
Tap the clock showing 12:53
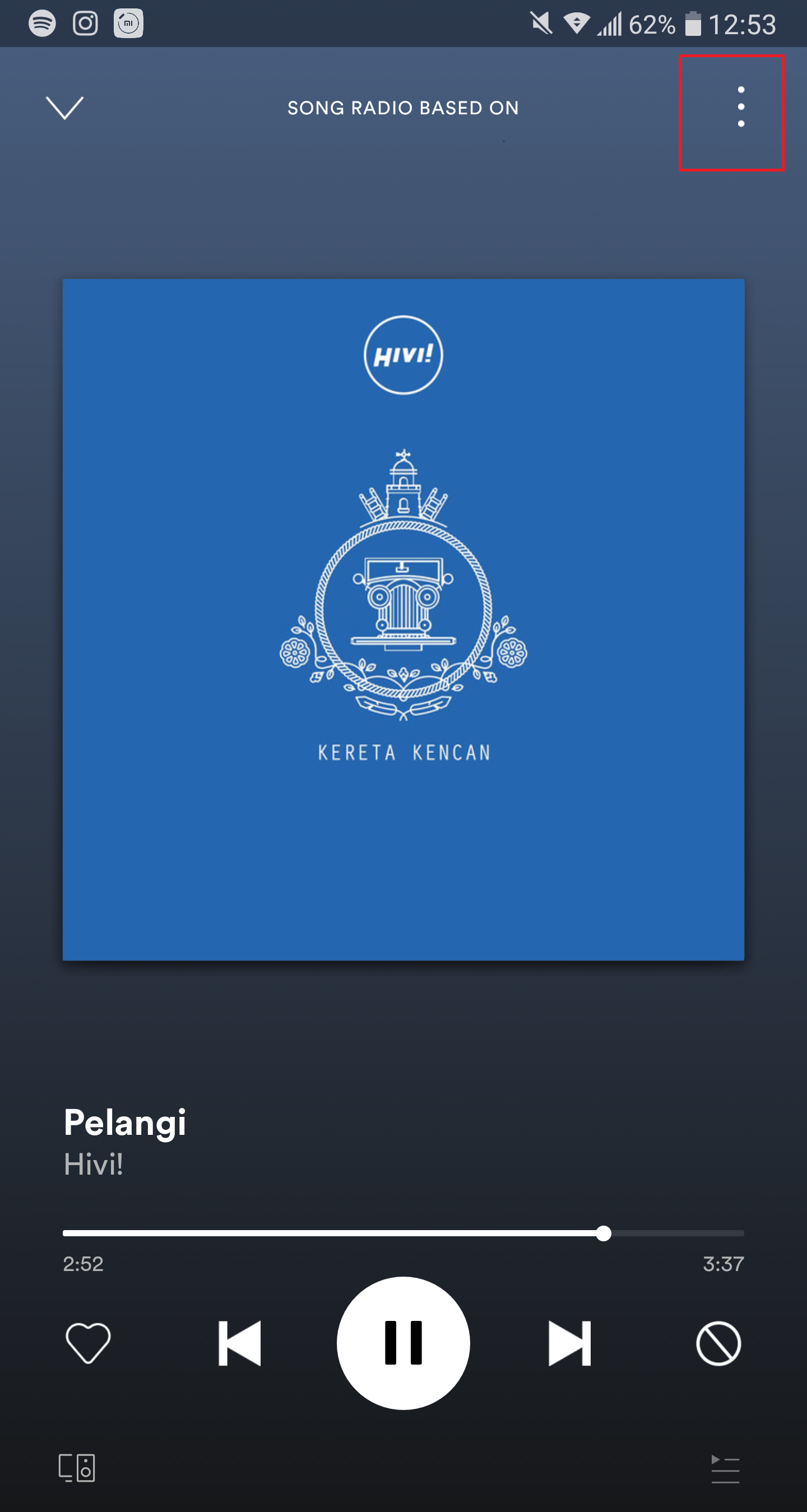coord(744,24)
